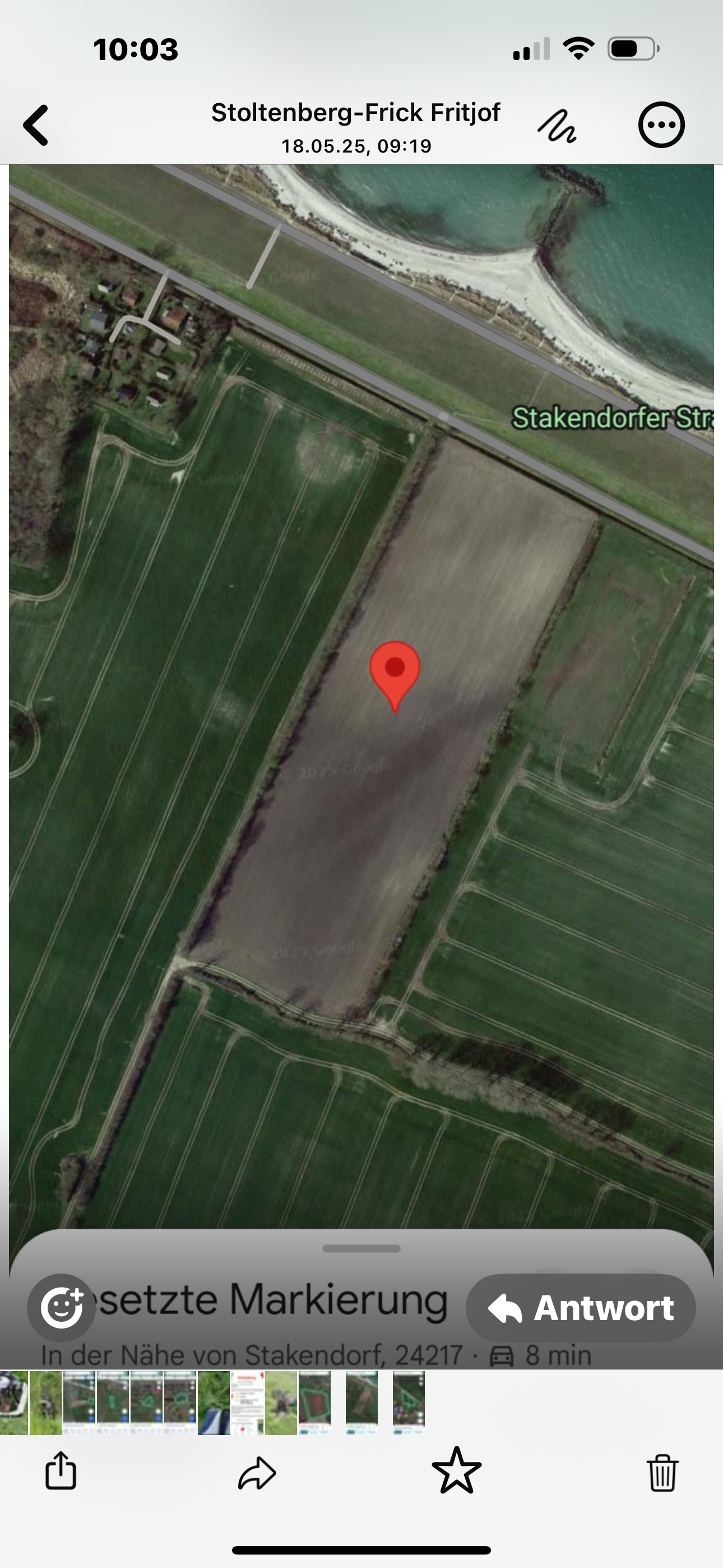Select the first thumbnail in the media strip
This screenshot has width=723, height=1568.
point(13,1403)
